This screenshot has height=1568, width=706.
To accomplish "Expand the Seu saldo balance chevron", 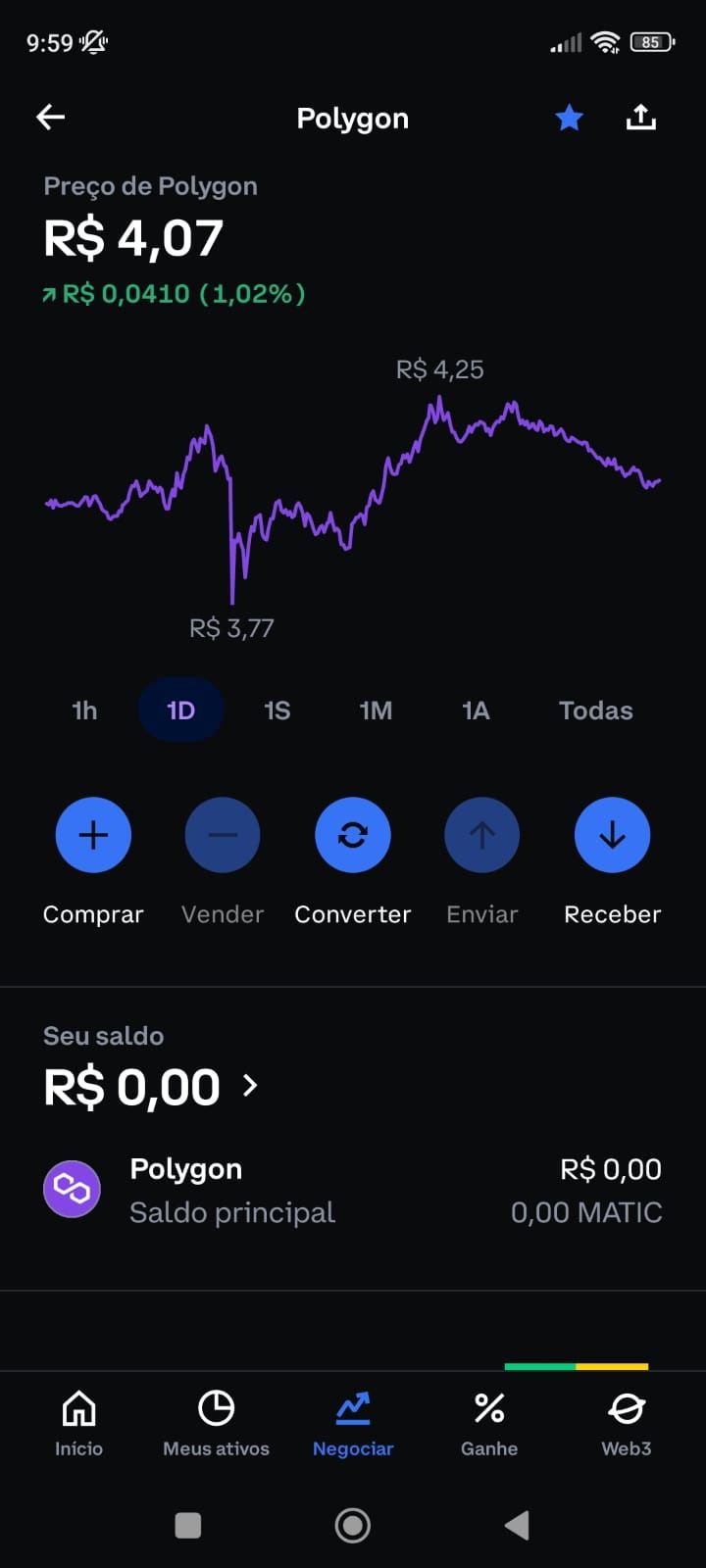I will (x=251, y=1086).
